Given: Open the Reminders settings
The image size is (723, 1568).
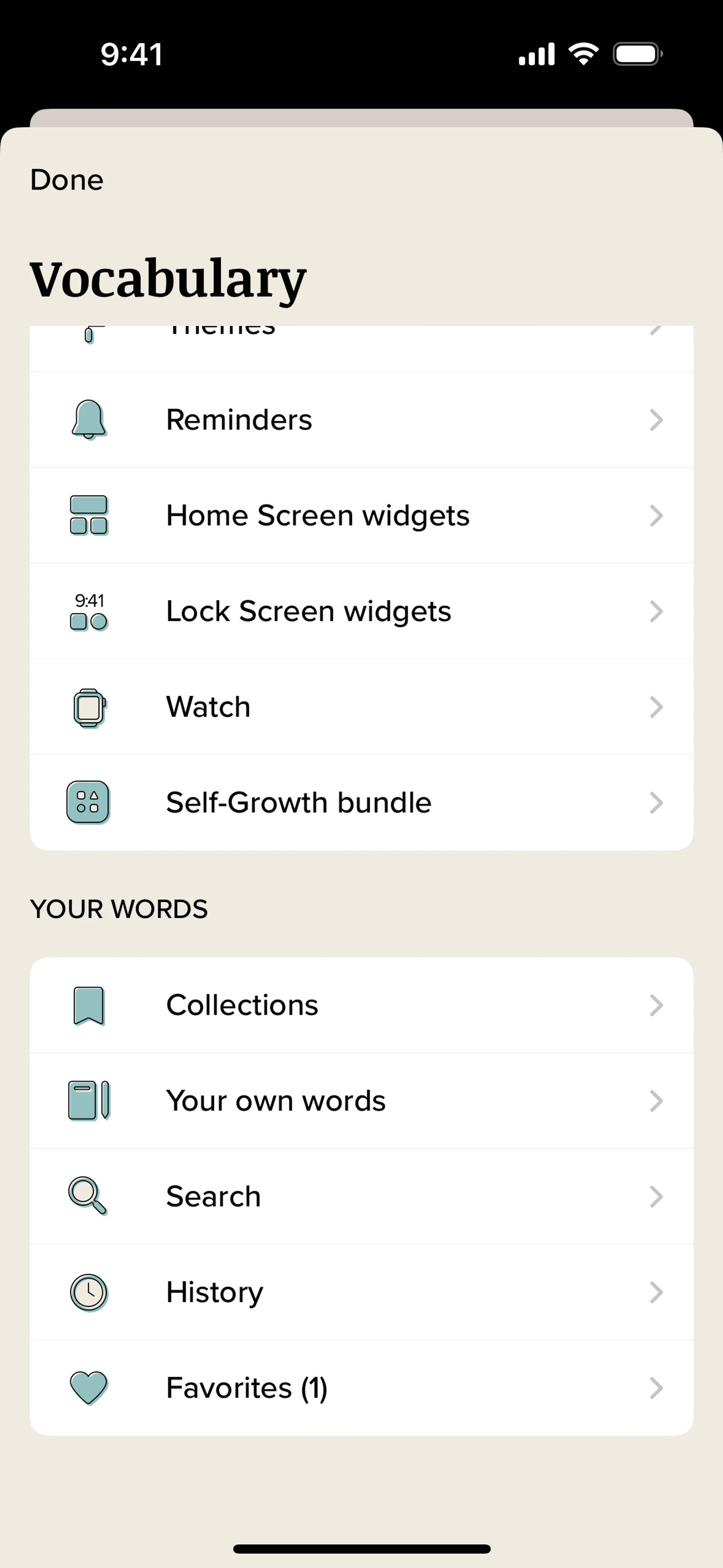Looking at the screenshot, I should point(361,420).
